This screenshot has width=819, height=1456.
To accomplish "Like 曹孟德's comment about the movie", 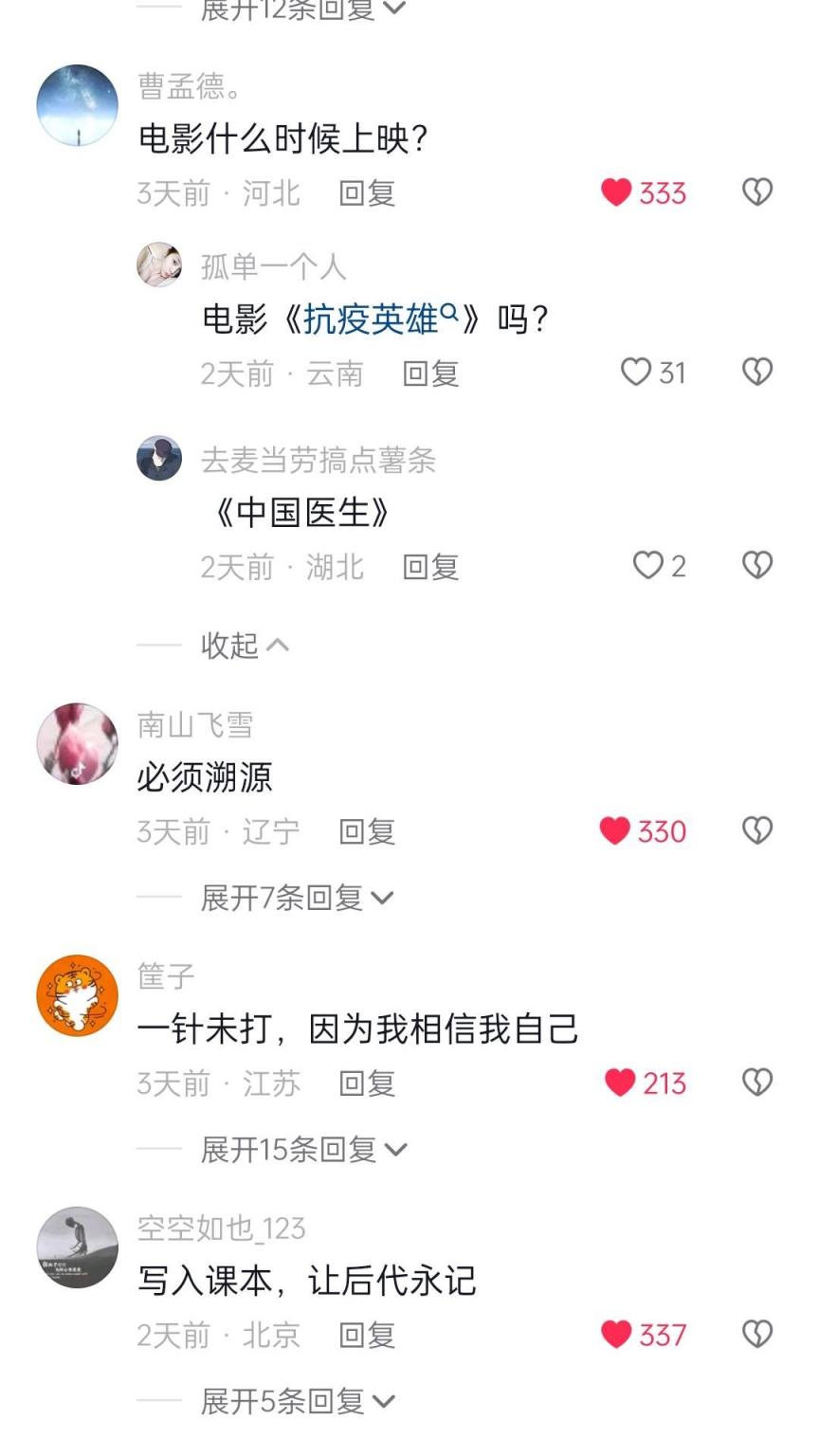I will [617, 192].
